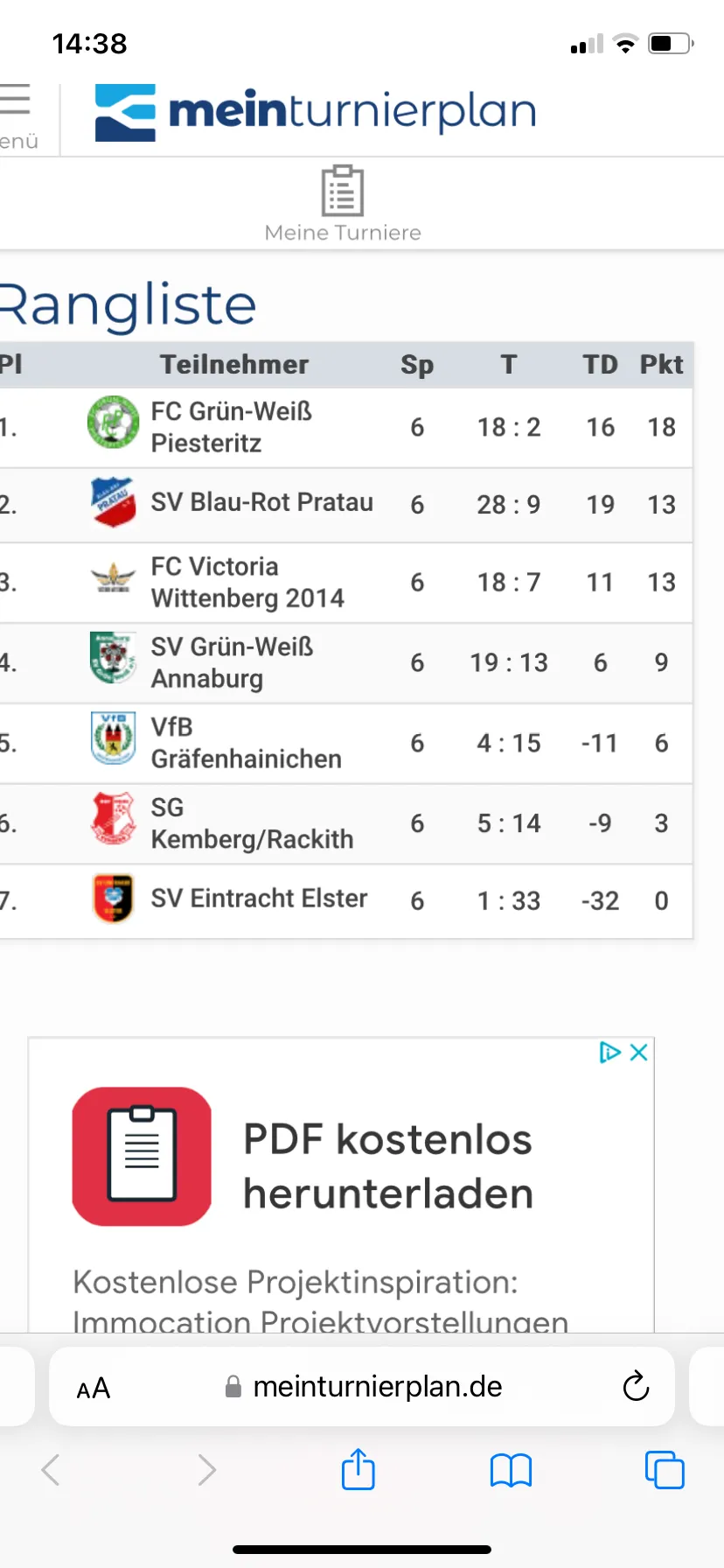Show open tabs overview

(x=665, y=1470)
